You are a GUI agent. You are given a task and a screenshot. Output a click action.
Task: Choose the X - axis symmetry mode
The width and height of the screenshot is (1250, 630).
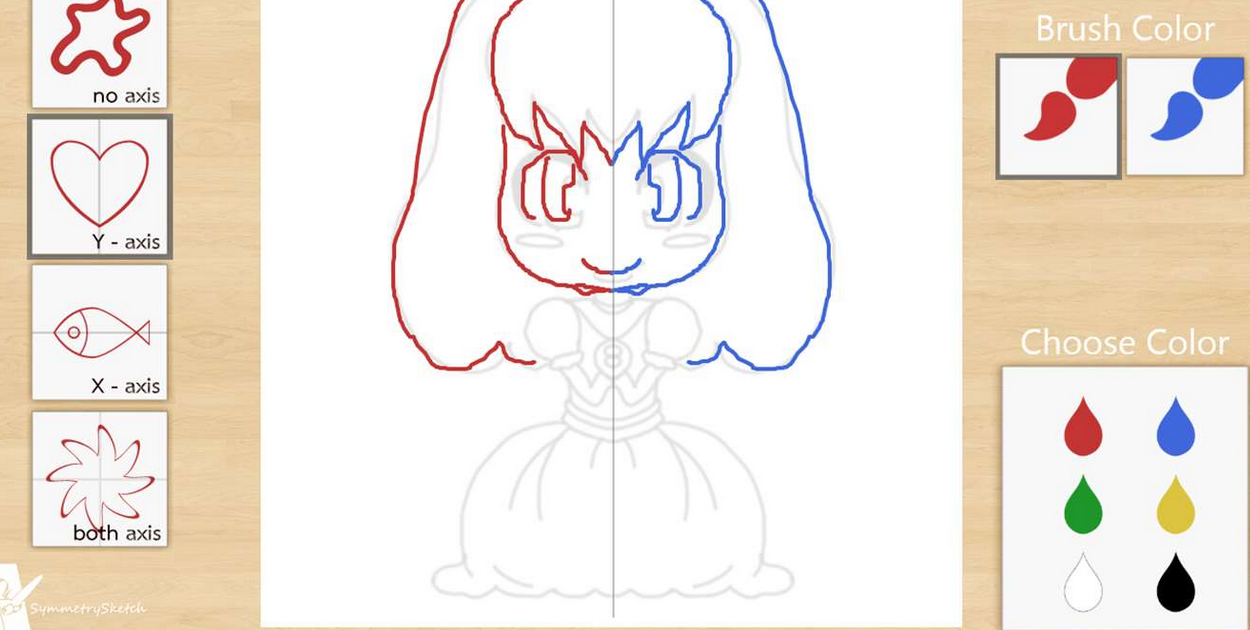99,332
